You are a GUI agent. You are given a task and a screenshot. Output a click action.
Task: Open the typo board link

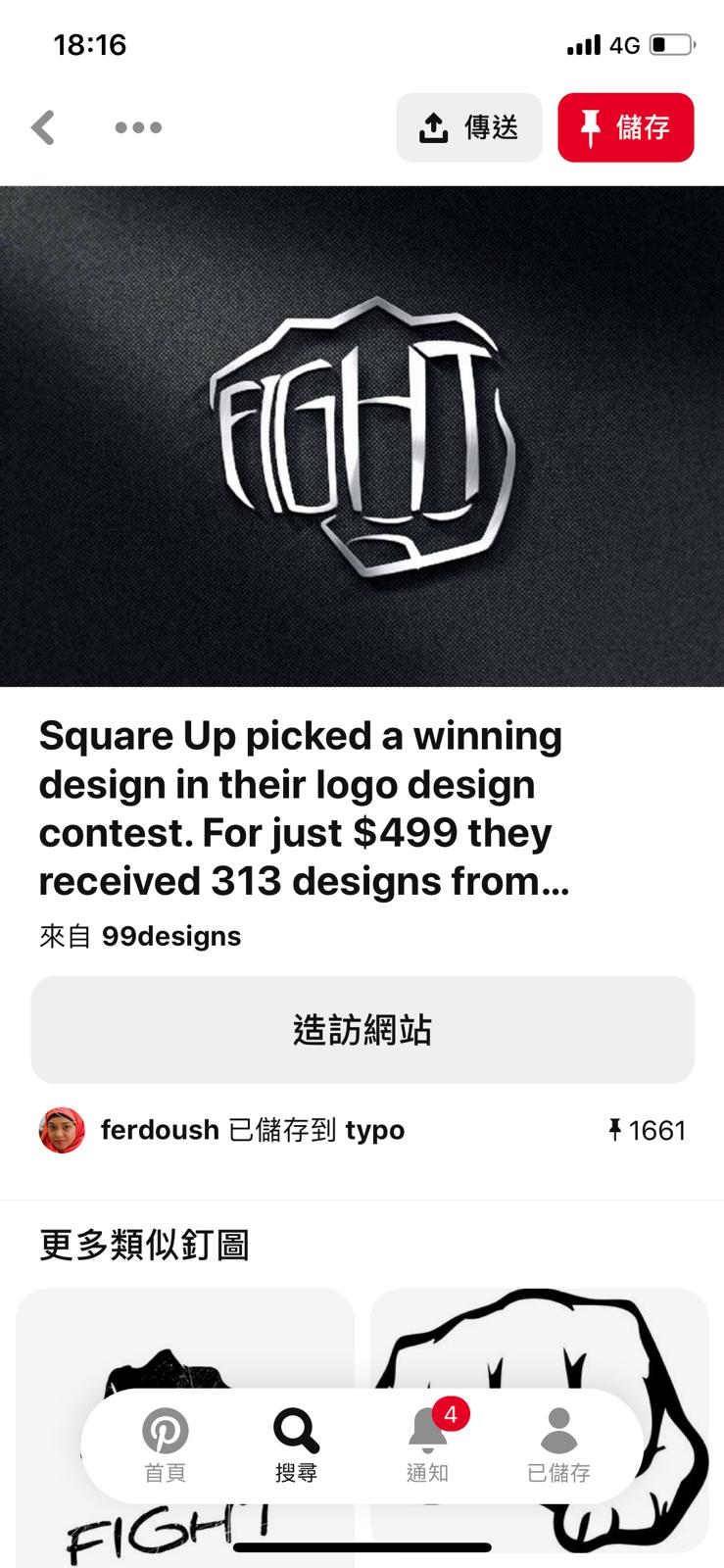pyautogui.click(x=374, y=1130)
